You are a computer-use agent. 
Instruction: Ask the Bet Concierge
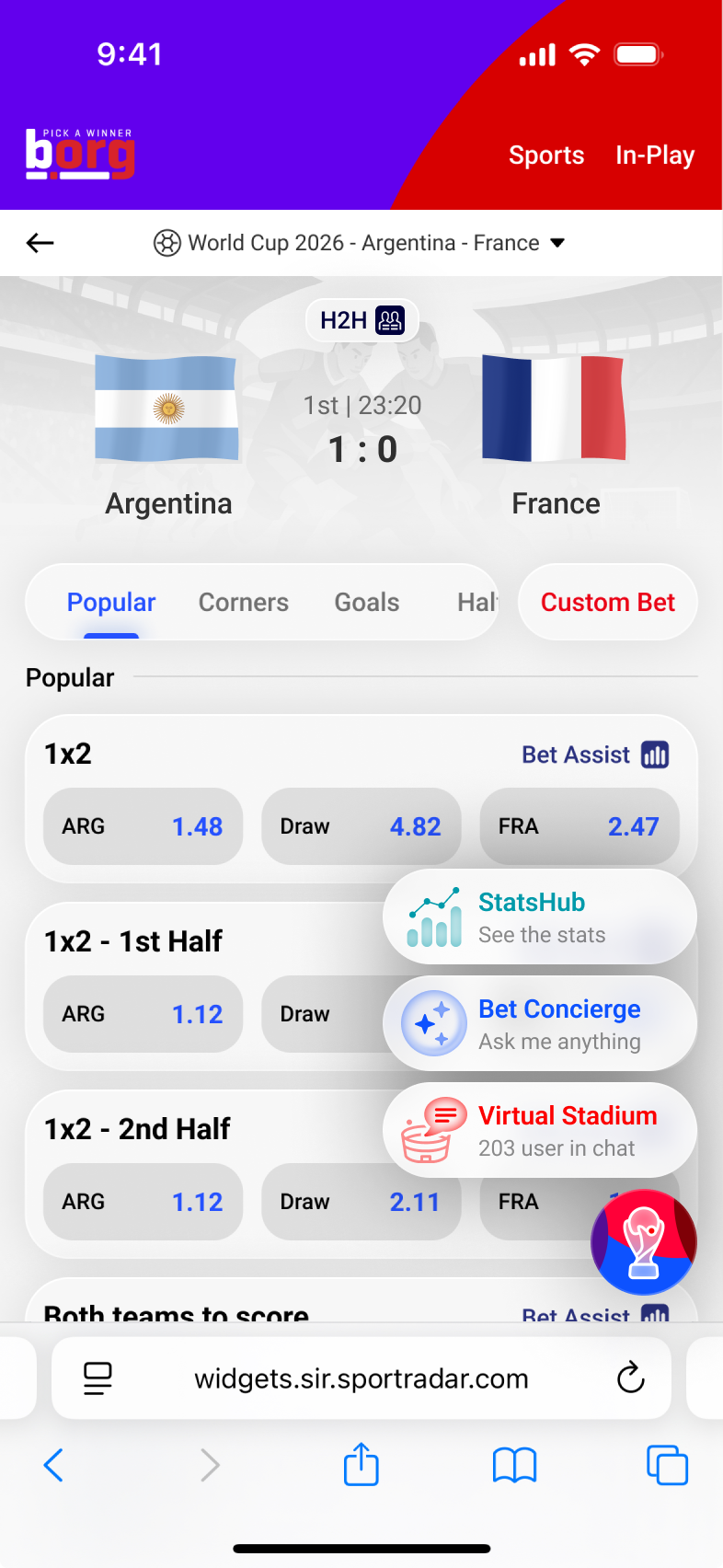point(539,1024)
